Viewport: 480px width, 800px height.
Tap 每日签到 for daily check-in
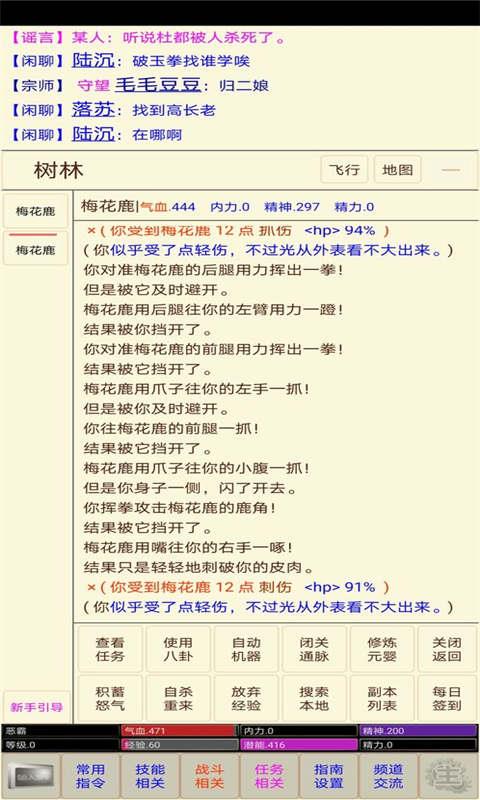[447, 698]
